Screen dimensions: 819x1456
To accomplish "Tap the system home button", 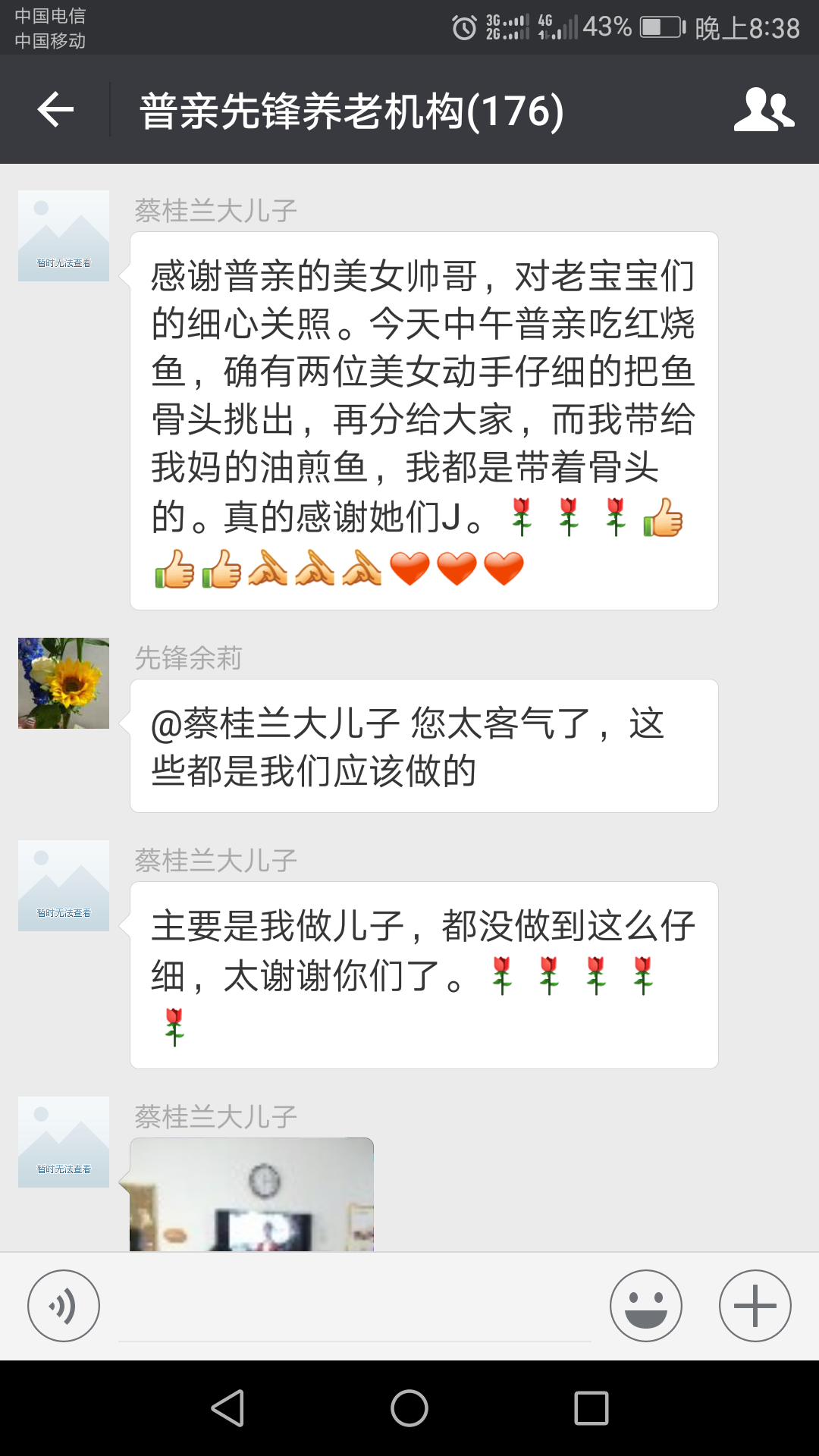I will pyautogui.click(x=409, y=1408).
